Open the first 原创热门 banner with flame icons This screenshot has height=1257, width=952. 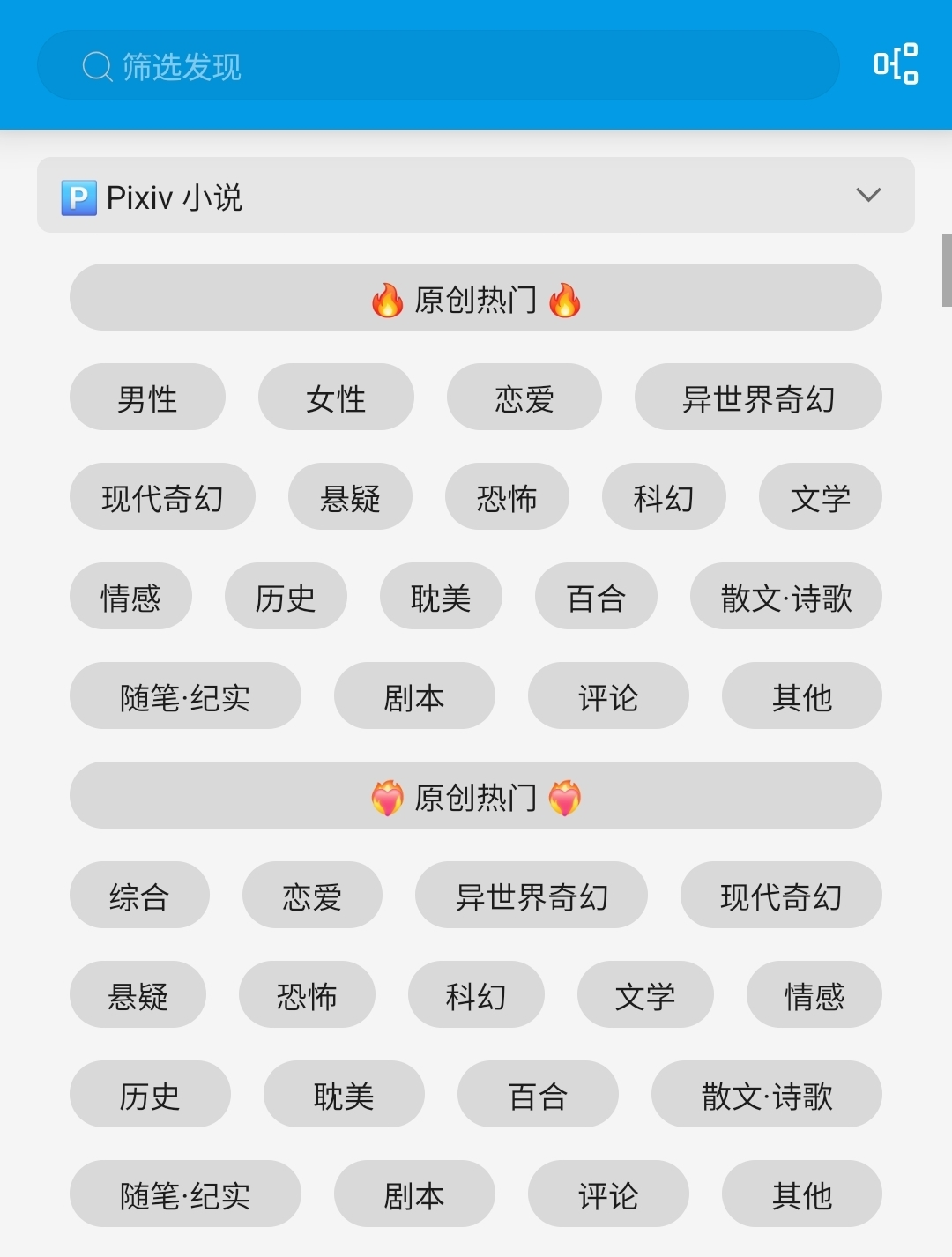tap(476, 298)
